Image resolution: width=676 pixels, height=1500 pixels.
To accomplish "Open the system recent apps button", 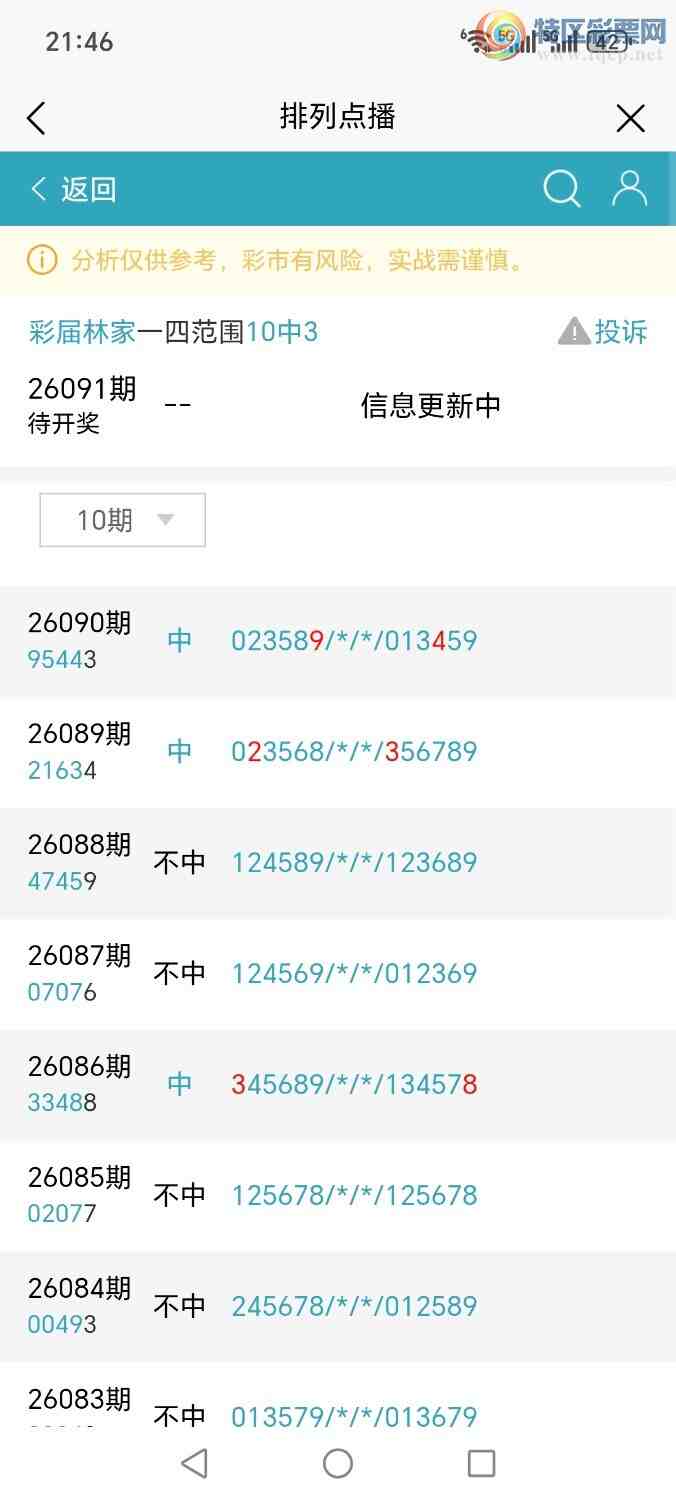I will click(x=482, y=1464).
